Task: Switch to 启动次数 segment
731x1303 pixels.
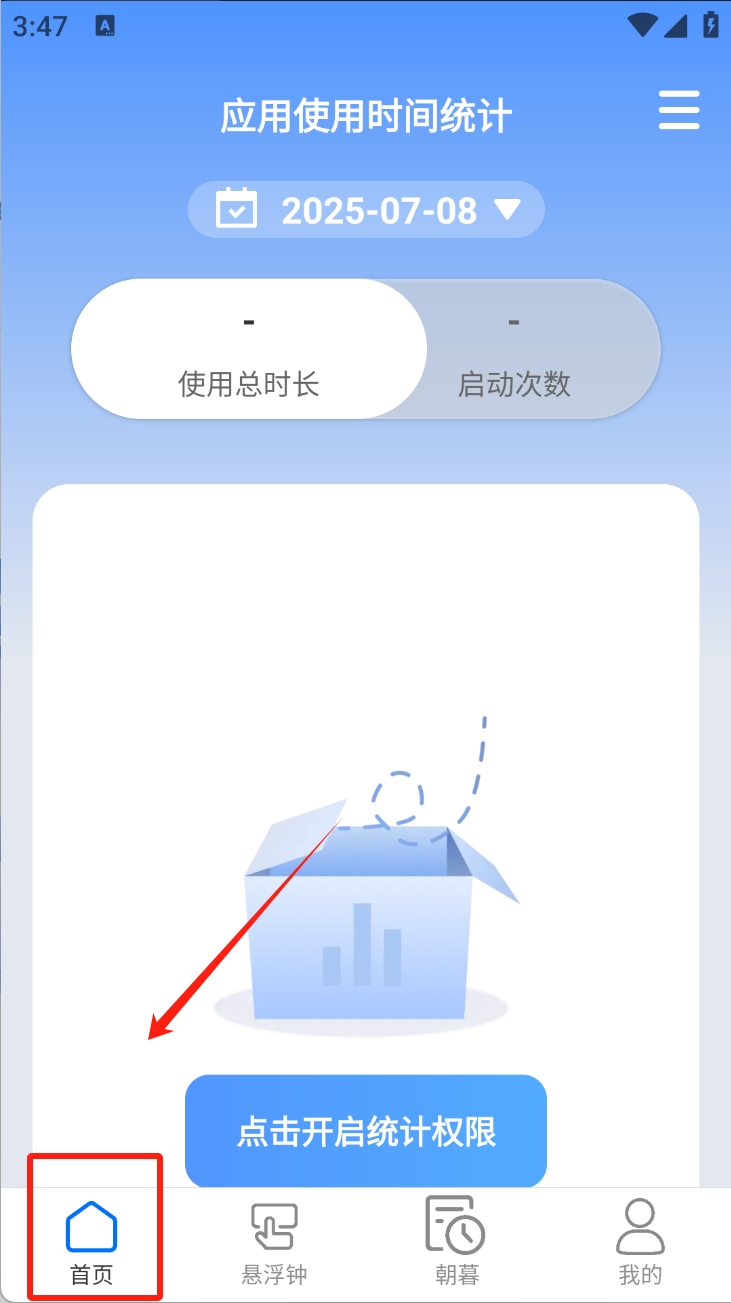Action: pos(514,349)
